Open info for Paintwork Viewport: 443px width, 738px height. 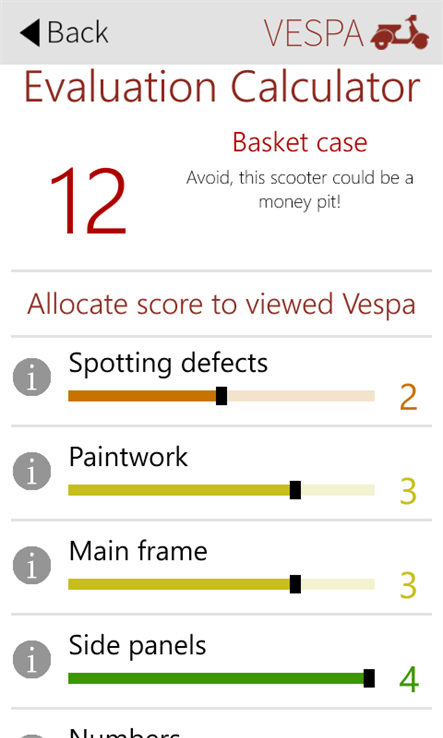point(32,471)
